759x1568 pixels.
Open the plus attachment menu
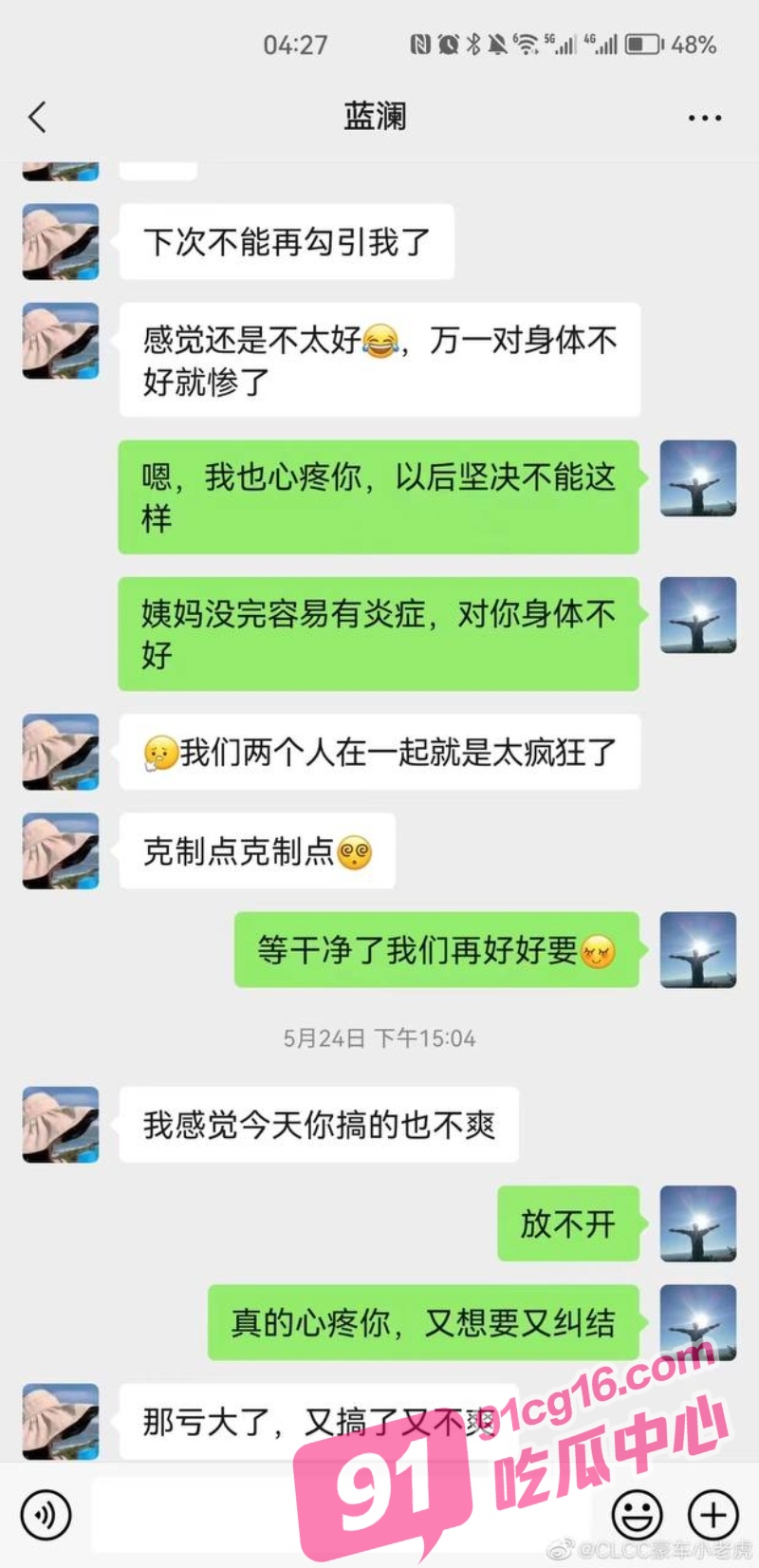pyautogui.click(x=713, y=1513)
